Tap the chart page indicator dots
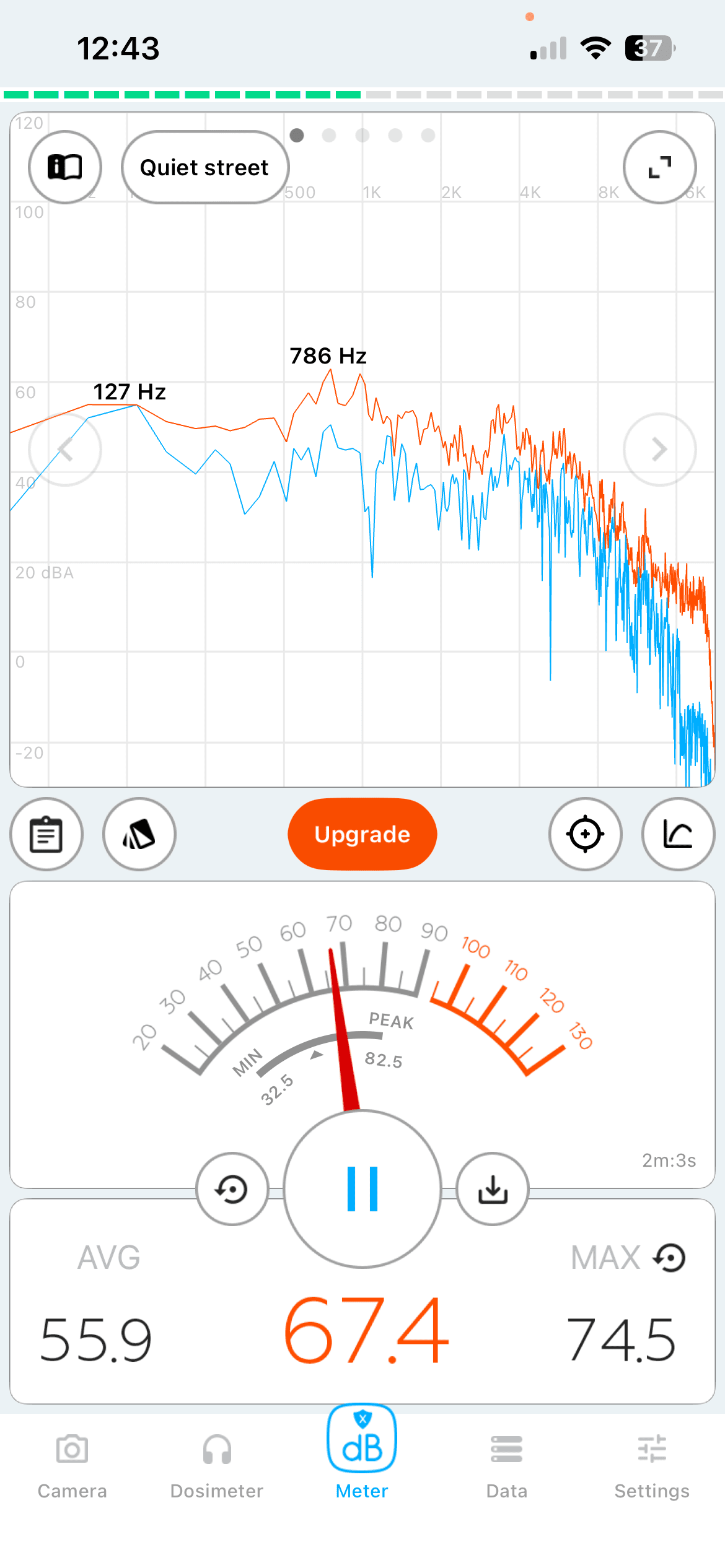 362,135
